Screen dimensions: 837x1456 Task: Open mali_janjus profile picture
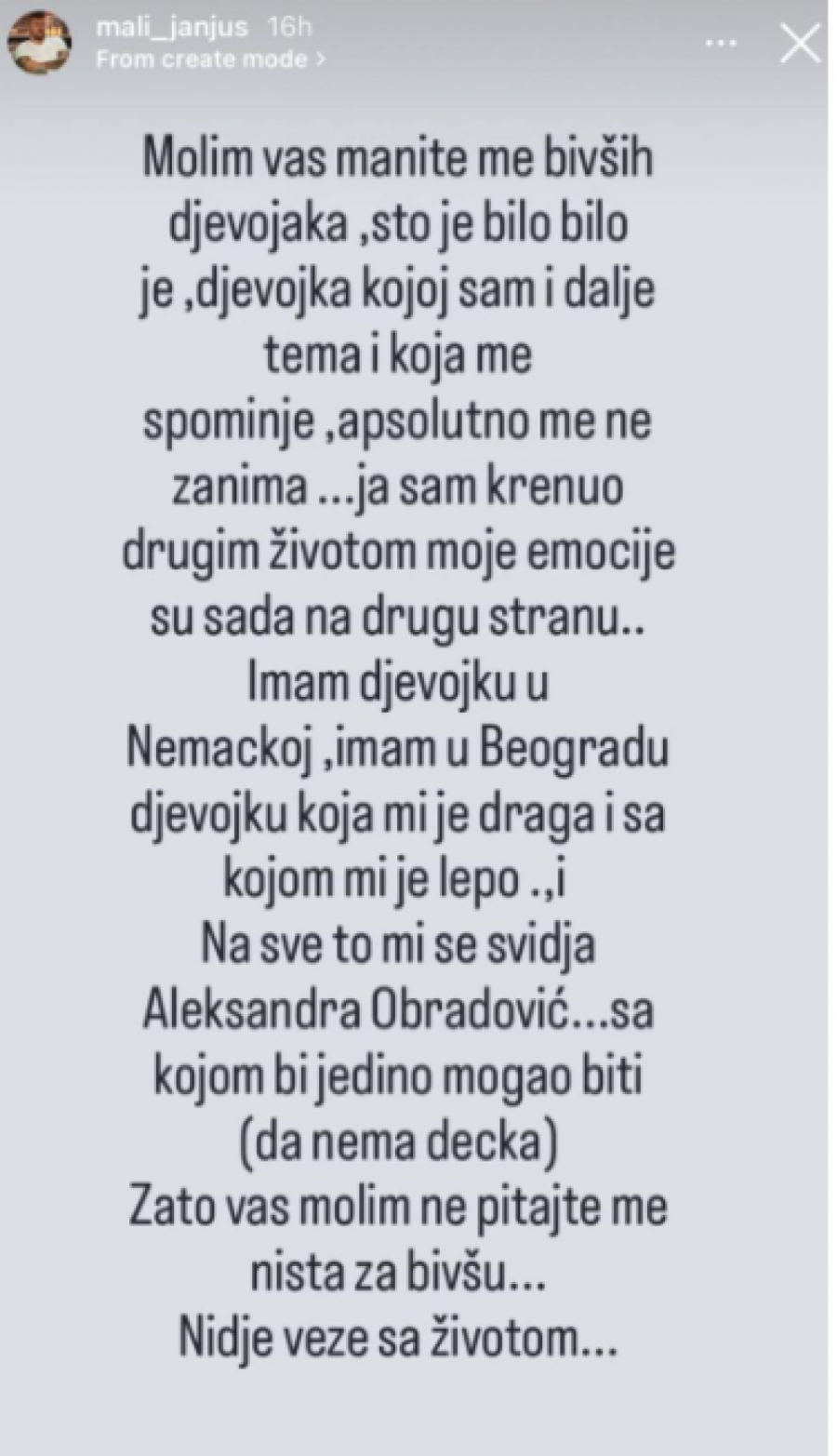(x=40, y=45)
